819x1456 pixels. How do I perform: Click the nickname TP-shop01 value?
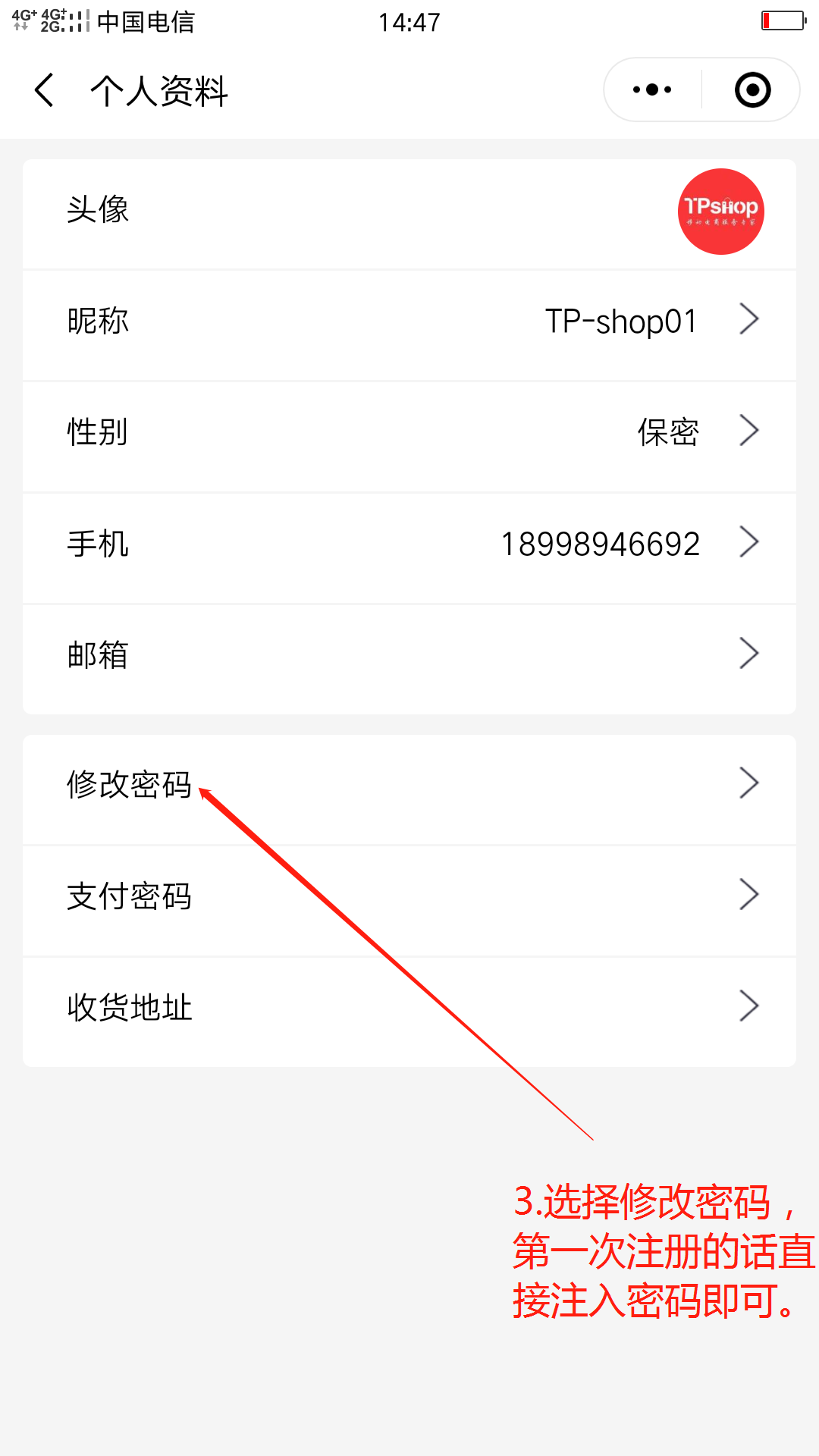pos(622,321)
